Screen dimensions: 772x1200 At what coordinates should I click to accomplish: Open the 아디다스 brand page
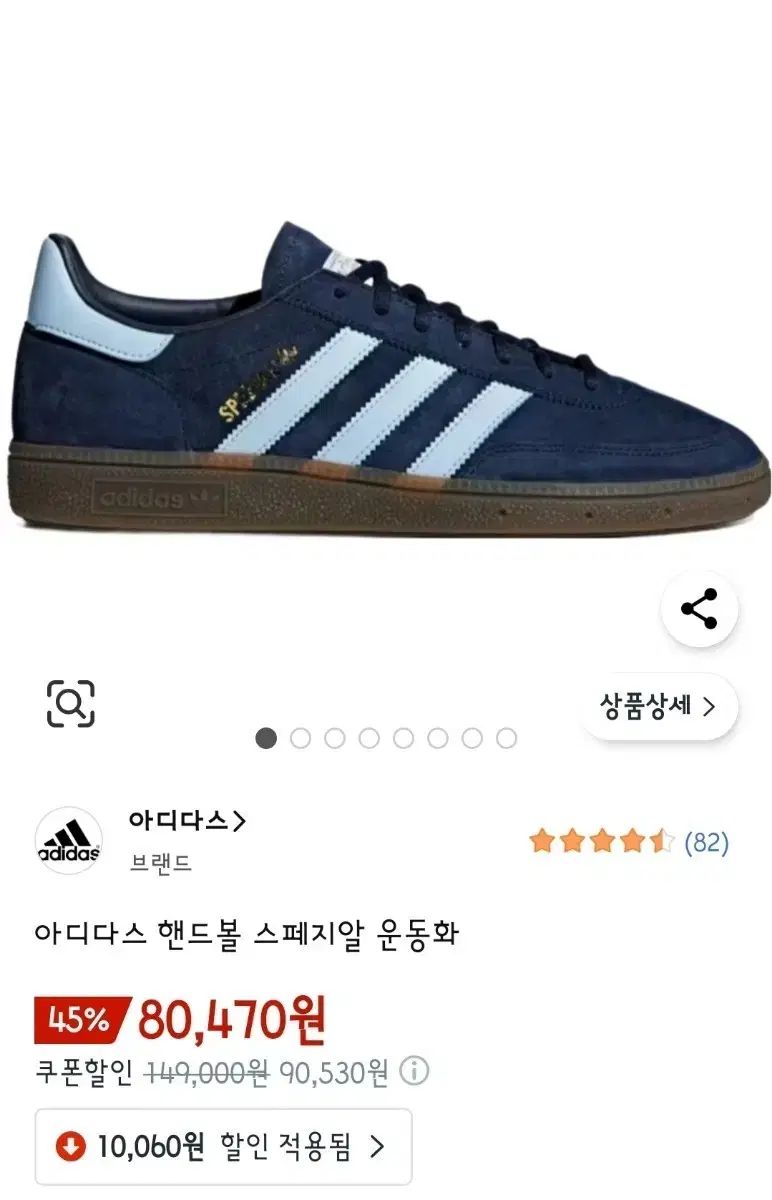[187, 822]
